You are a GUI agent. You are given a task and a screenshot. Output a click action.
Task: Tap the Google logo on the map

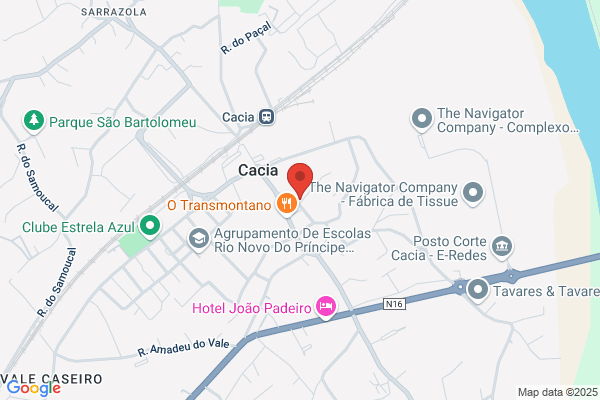pyautogui.click(x=34, y=389)
